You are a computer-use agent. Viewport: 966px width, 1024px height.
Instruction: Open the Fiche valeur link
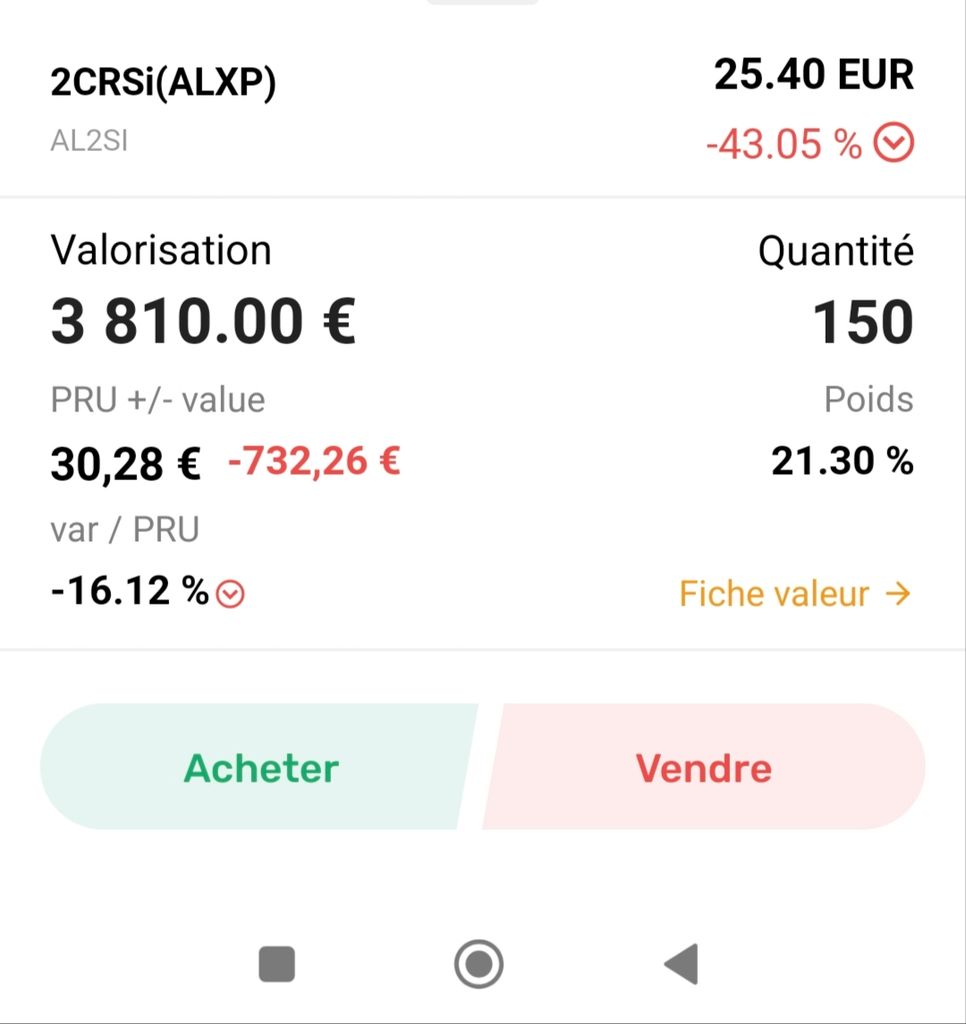(795, 594)
